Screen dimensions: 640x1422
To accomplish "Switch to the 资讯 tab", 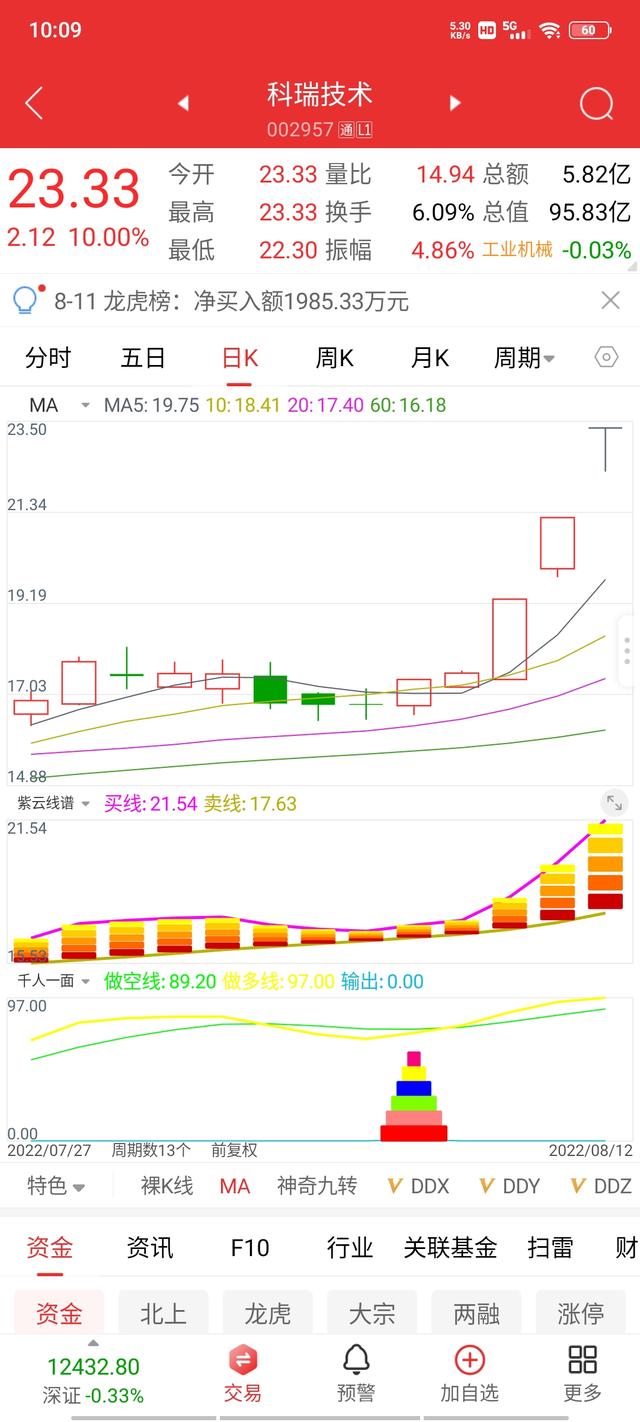I will (150, 1247).
